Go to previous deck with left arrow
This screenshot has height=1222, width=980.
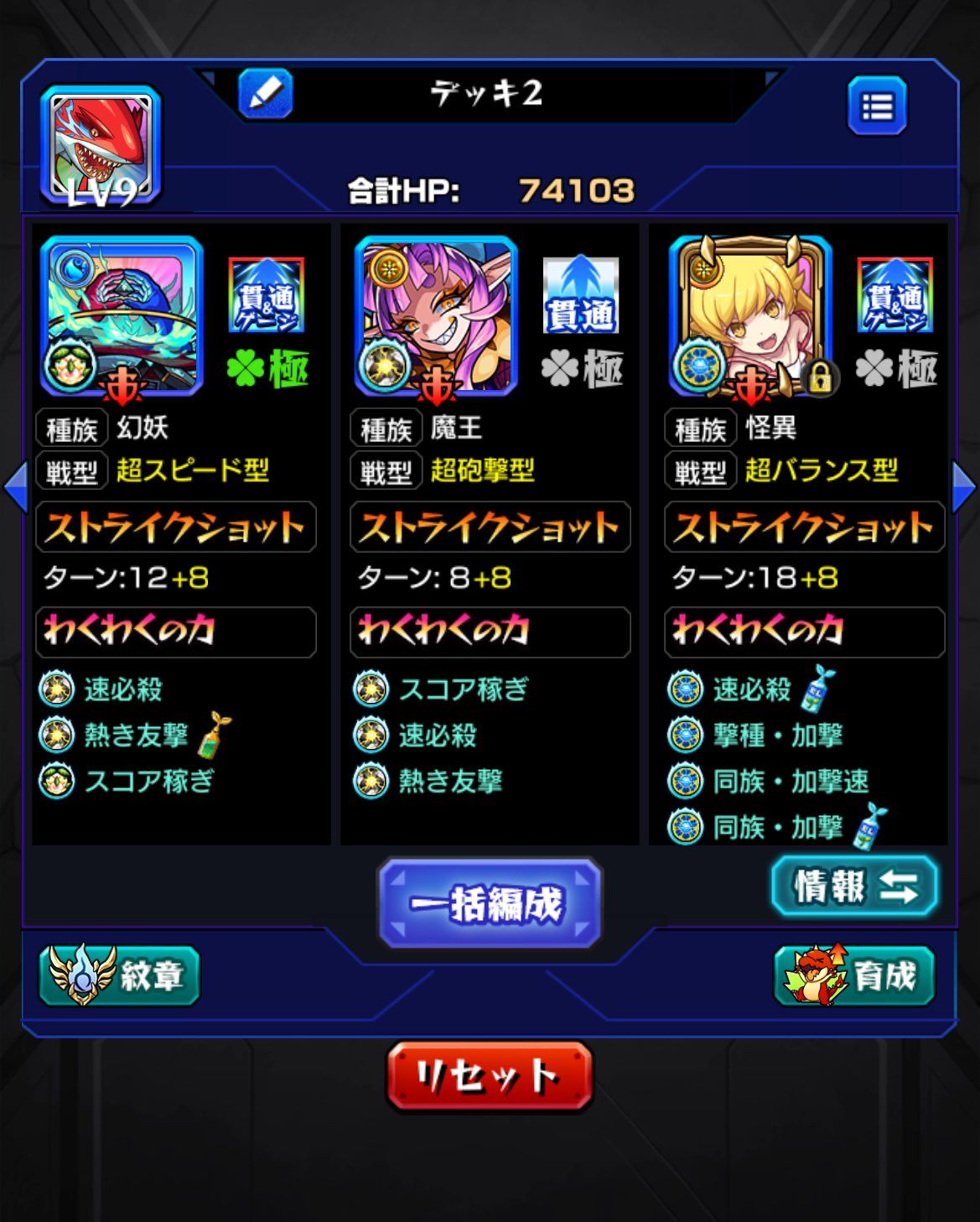[15, 486]
